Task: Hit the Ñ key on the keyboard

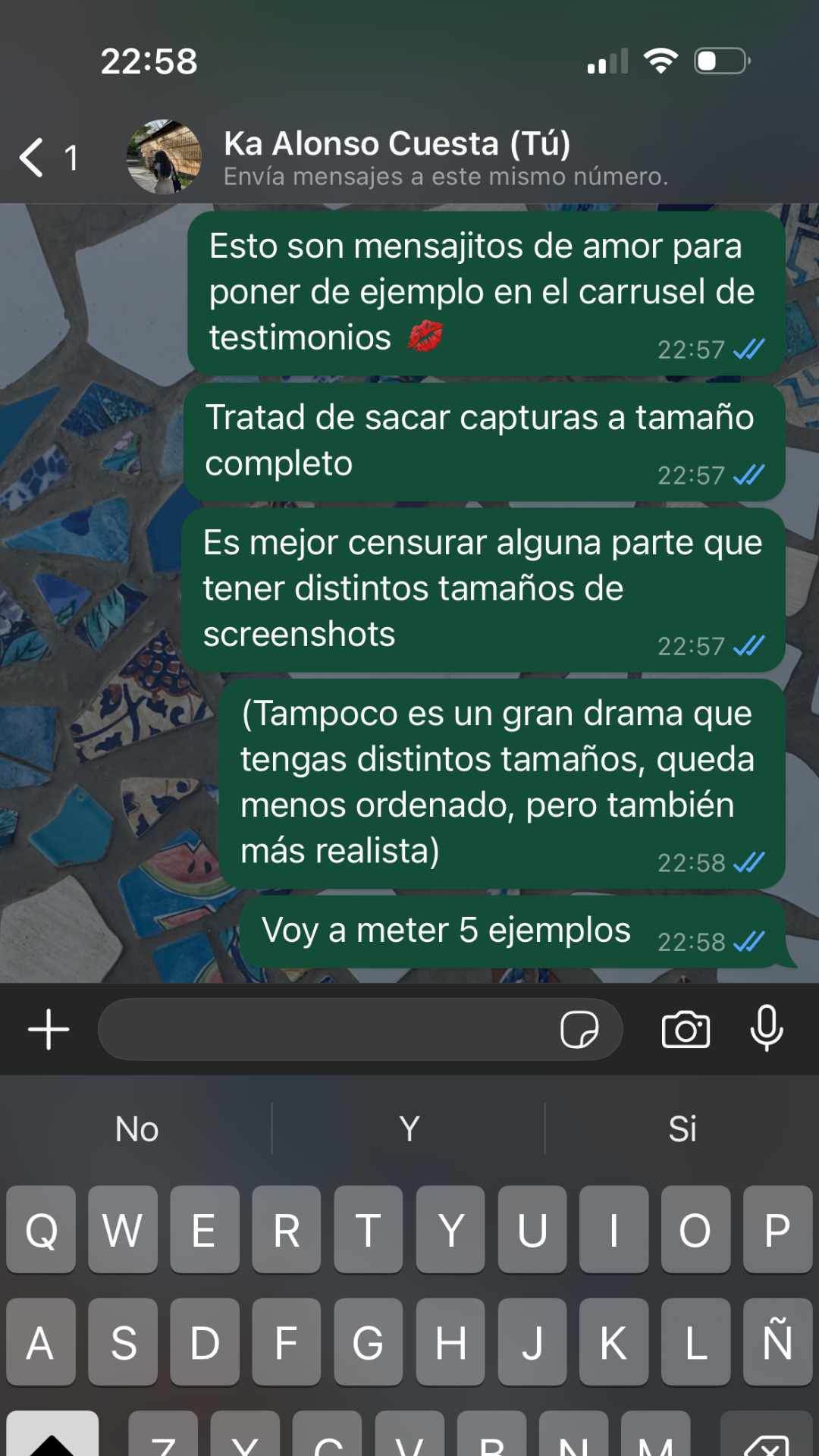Action: point(777,1341)
